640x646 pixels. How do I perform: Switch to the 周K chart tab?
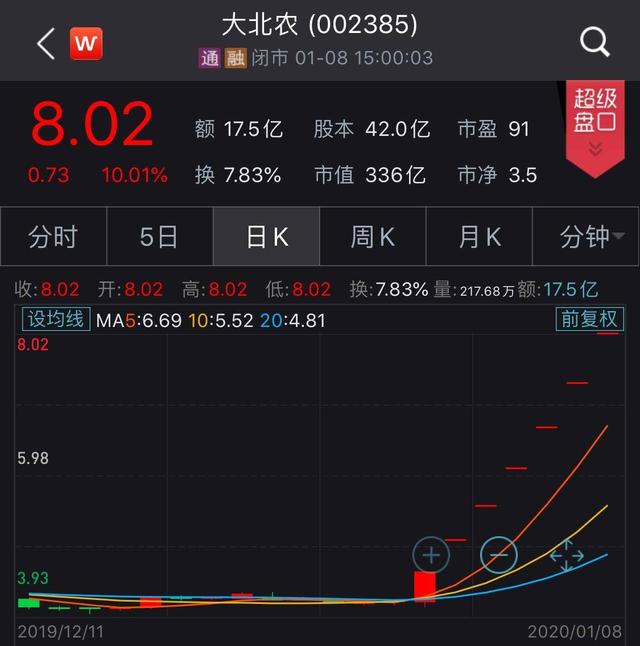pyautogui.click(x=372, y=237)
